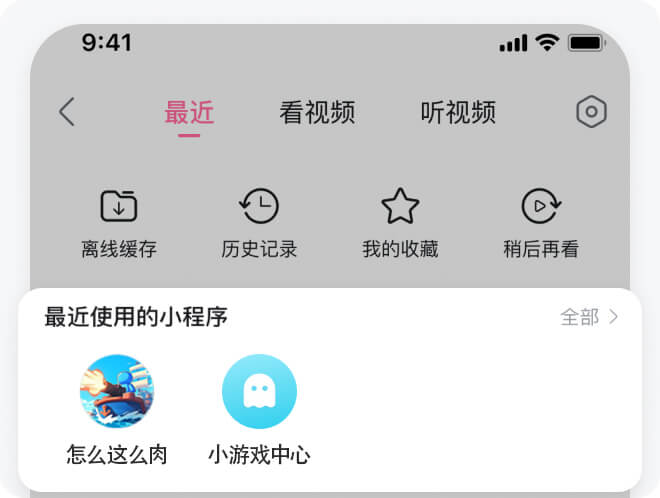This screenshot has height=498, width=660.
Task: Go back using the top-left arrow
Action: tap(67, 112)
